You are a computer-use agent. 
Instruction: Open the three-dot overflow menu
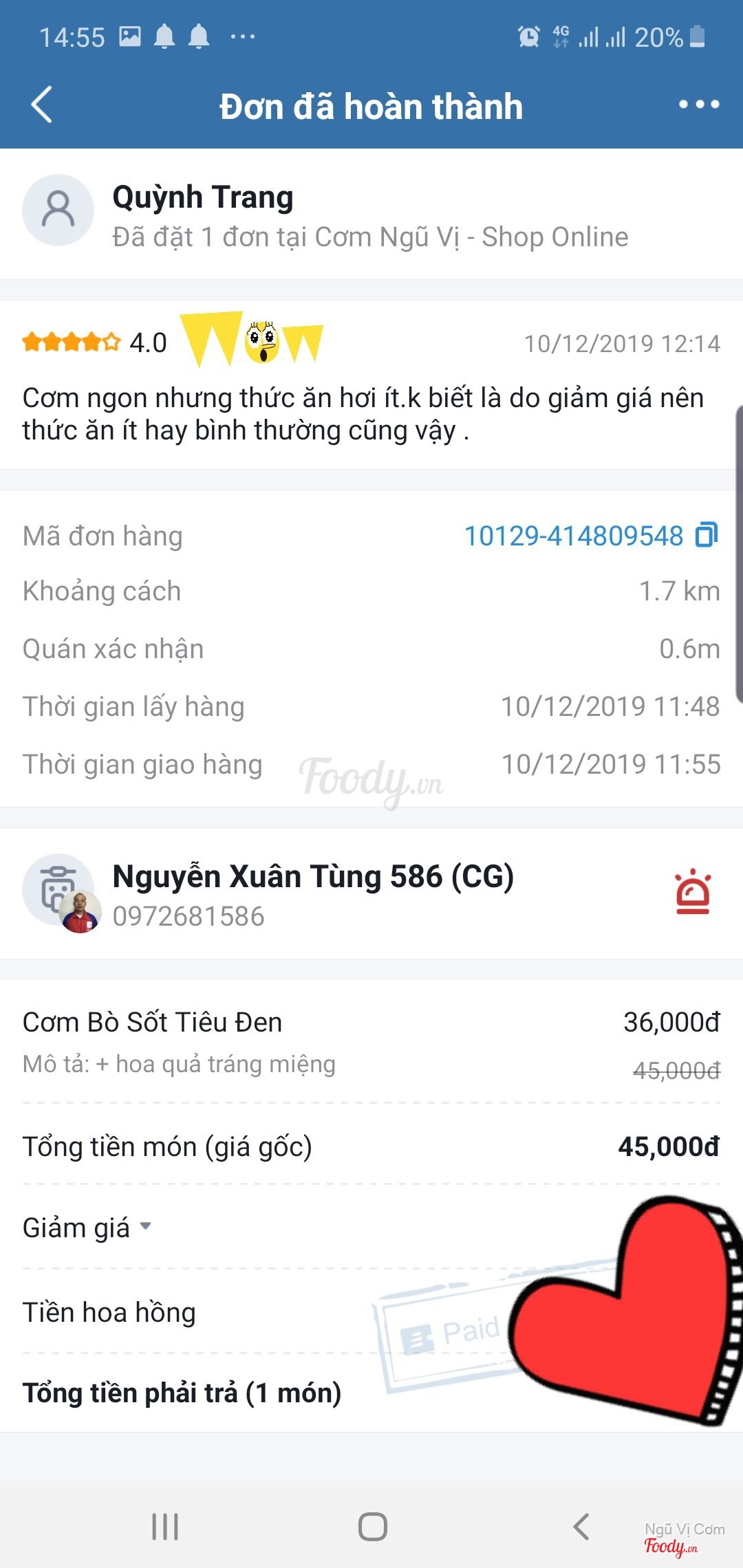point(698,105)
